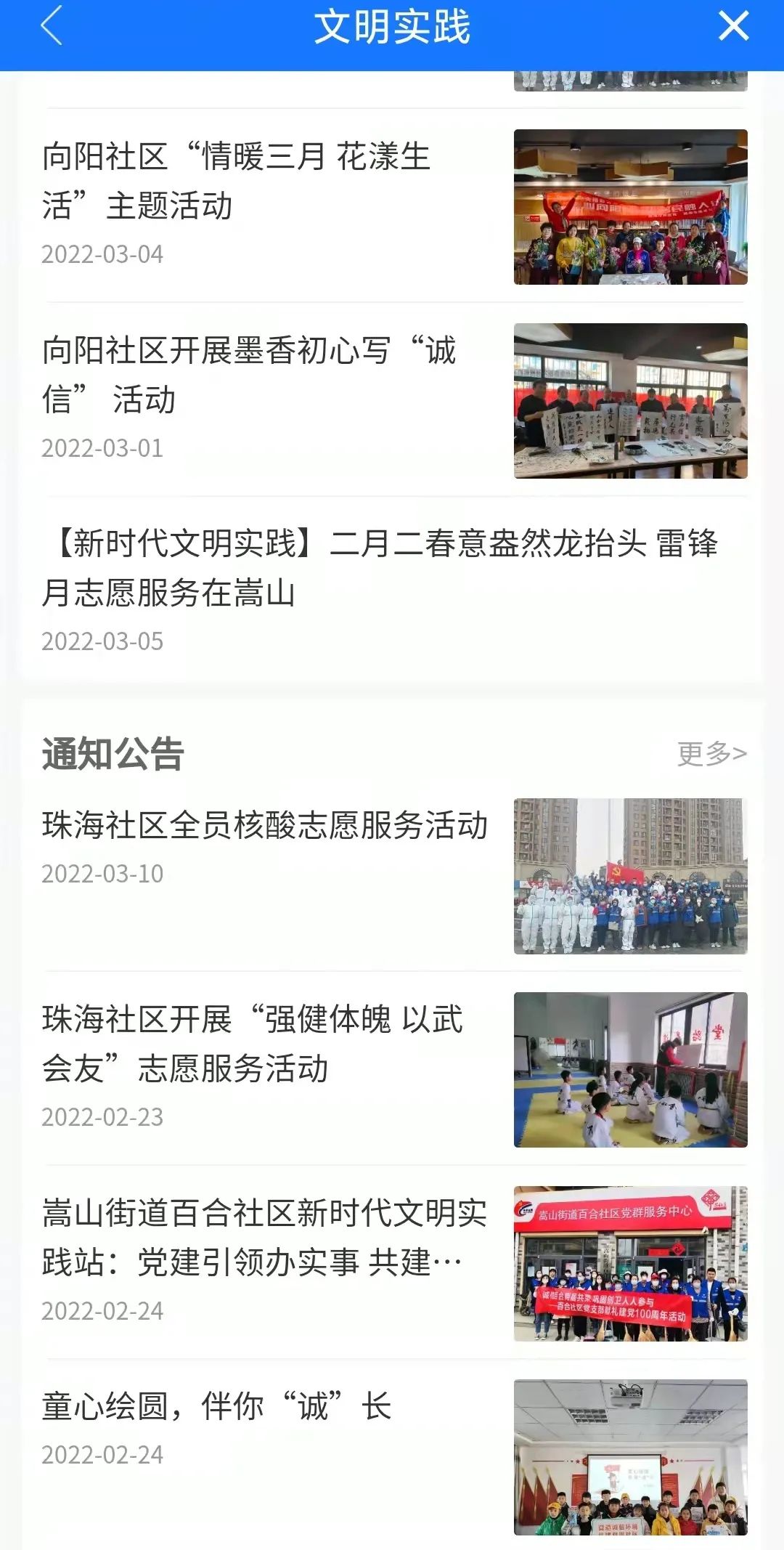
Task: Open 珠海社区全员核酸志愿服务活动 notice
Action: click(x=265, y=826)
